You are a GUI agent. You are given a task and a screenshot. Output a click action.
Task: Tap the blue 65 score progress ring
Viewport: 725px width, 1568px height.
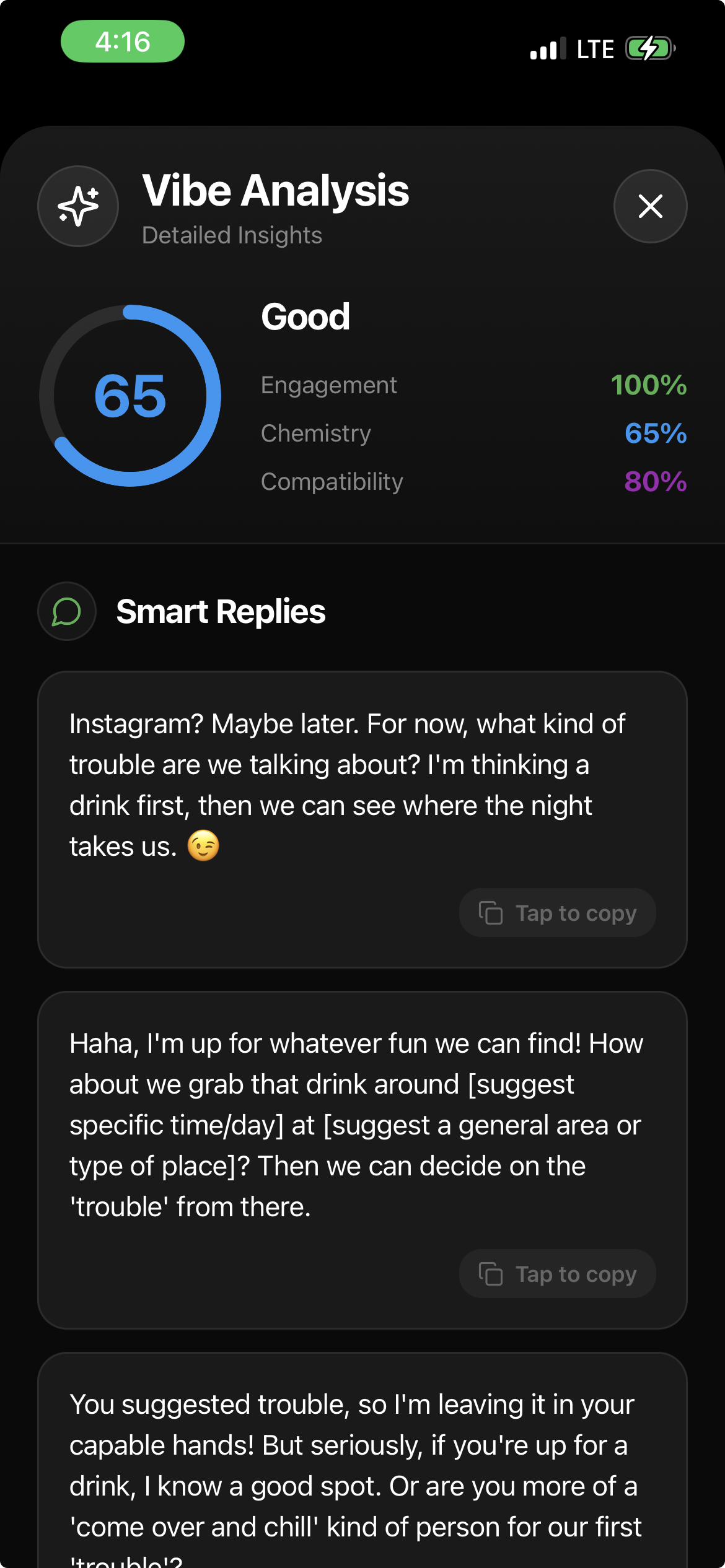(131, 396)
